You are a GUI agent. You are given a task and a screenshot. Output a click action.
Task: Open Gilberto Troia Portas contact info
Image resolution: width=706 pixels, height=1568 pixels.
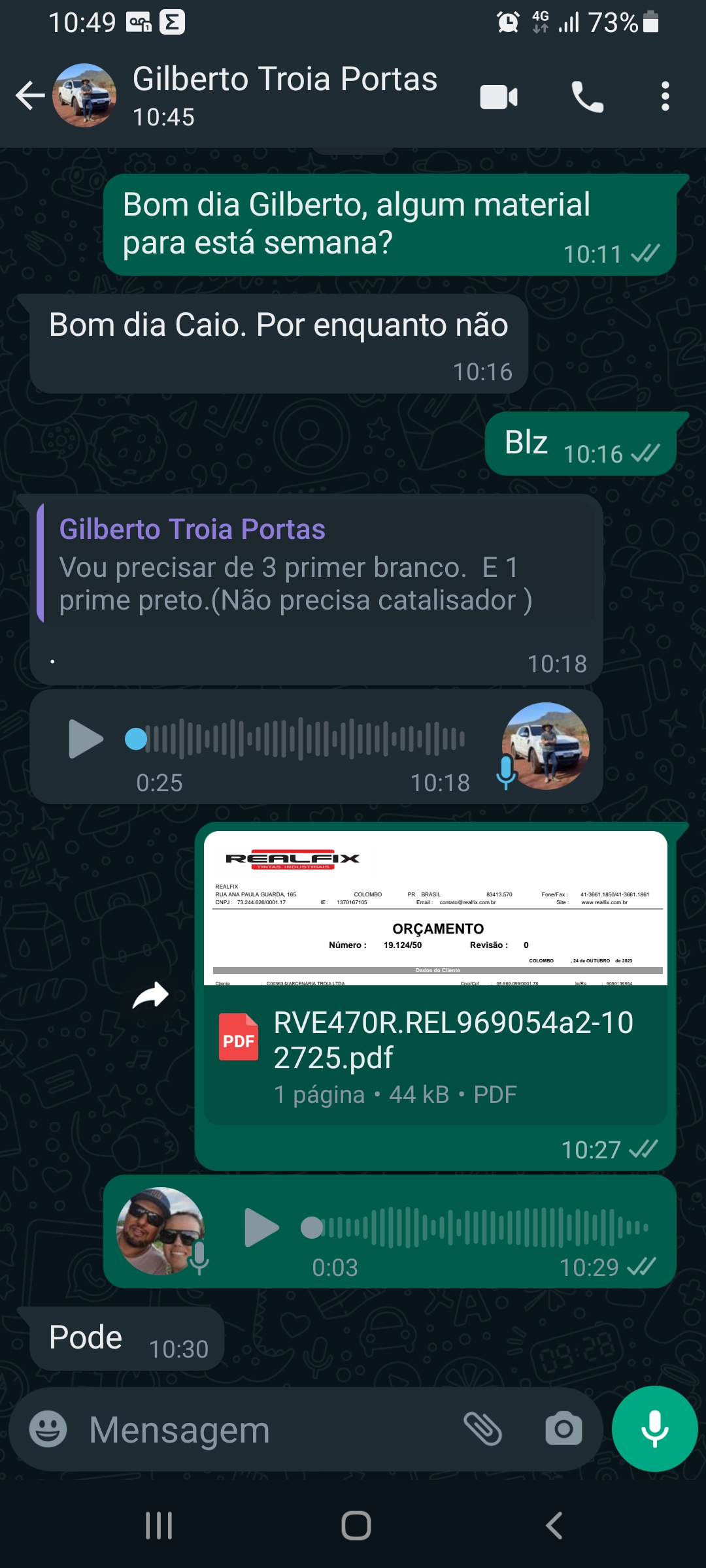pyautogui.click(x=284, y=95)
